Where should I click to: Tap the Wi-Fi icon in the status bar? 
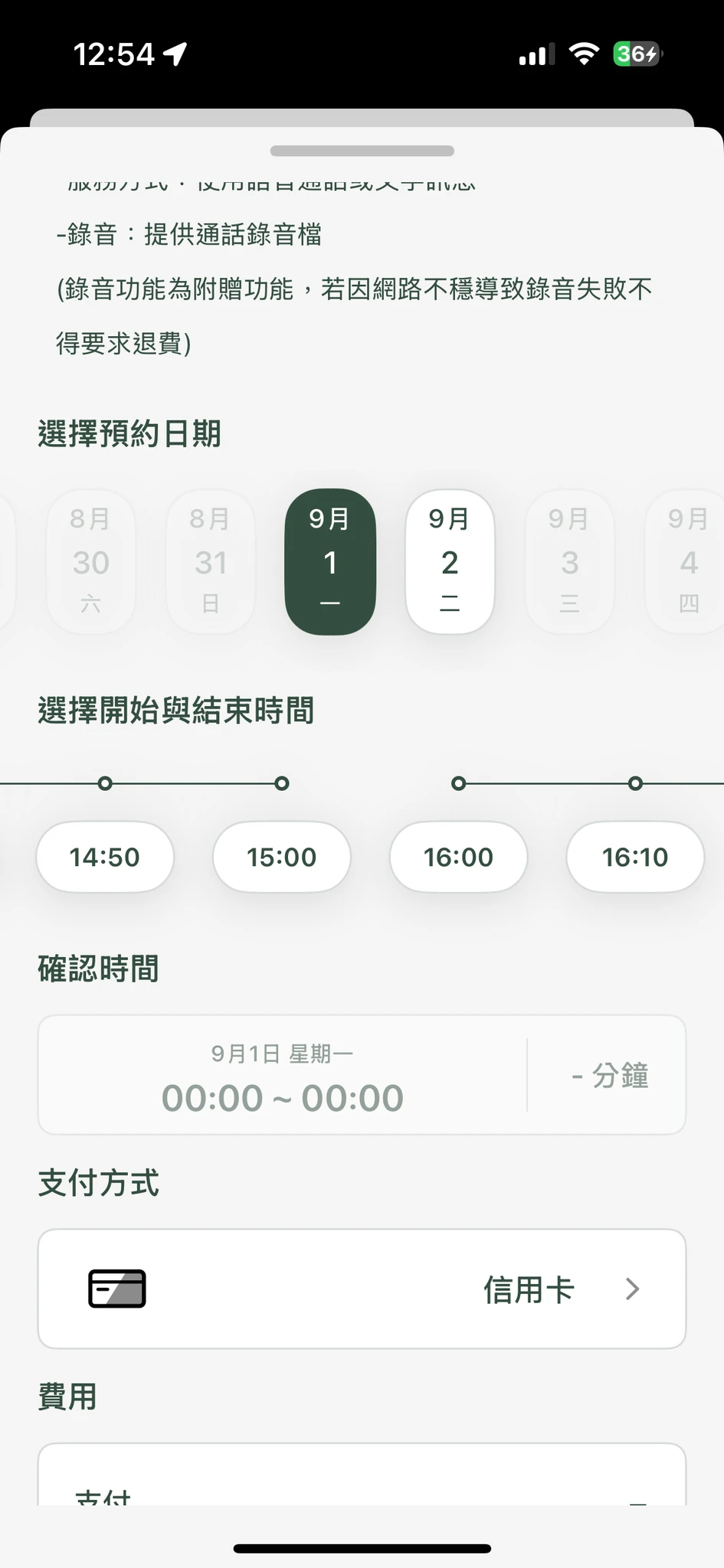584,54
